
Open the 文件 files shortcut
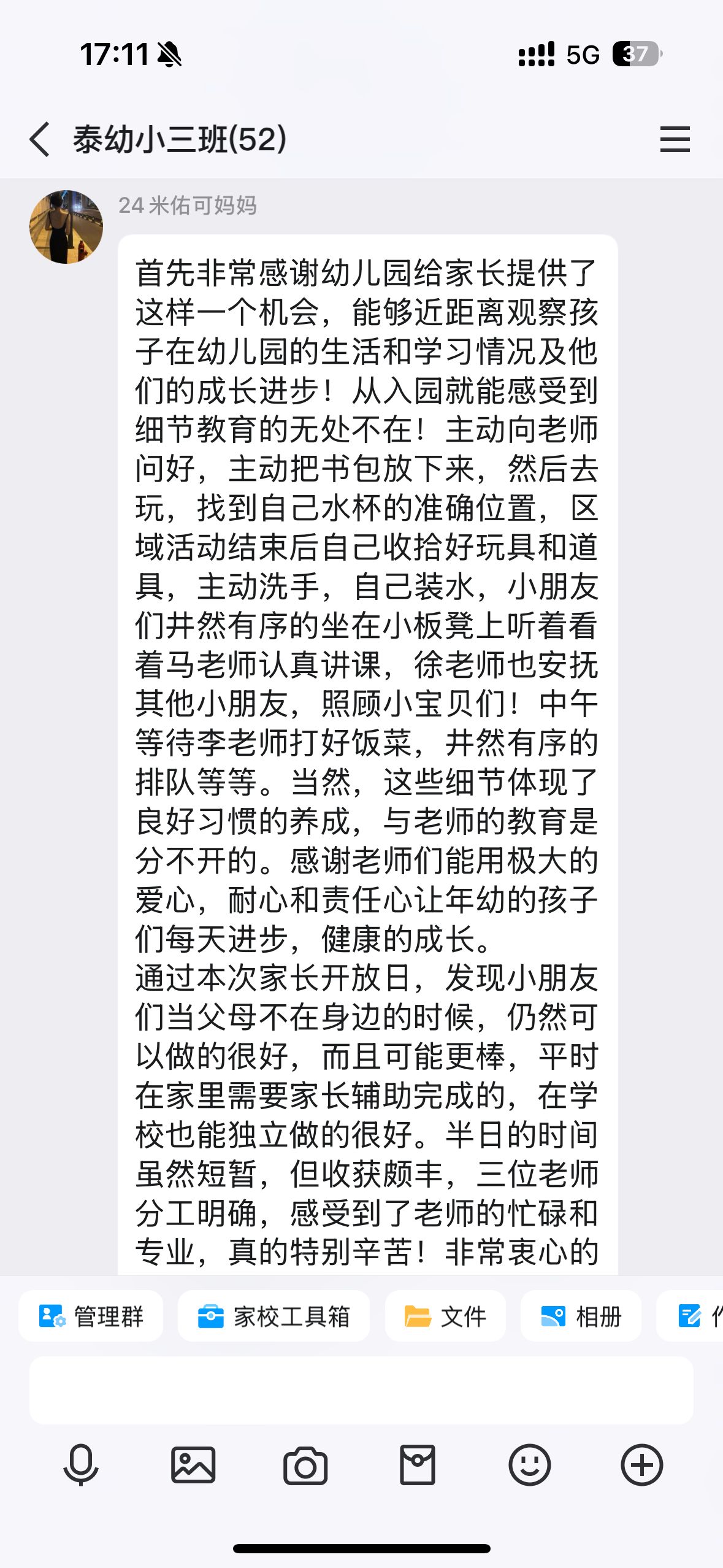pyautogui.click(x=445, y=1316)
